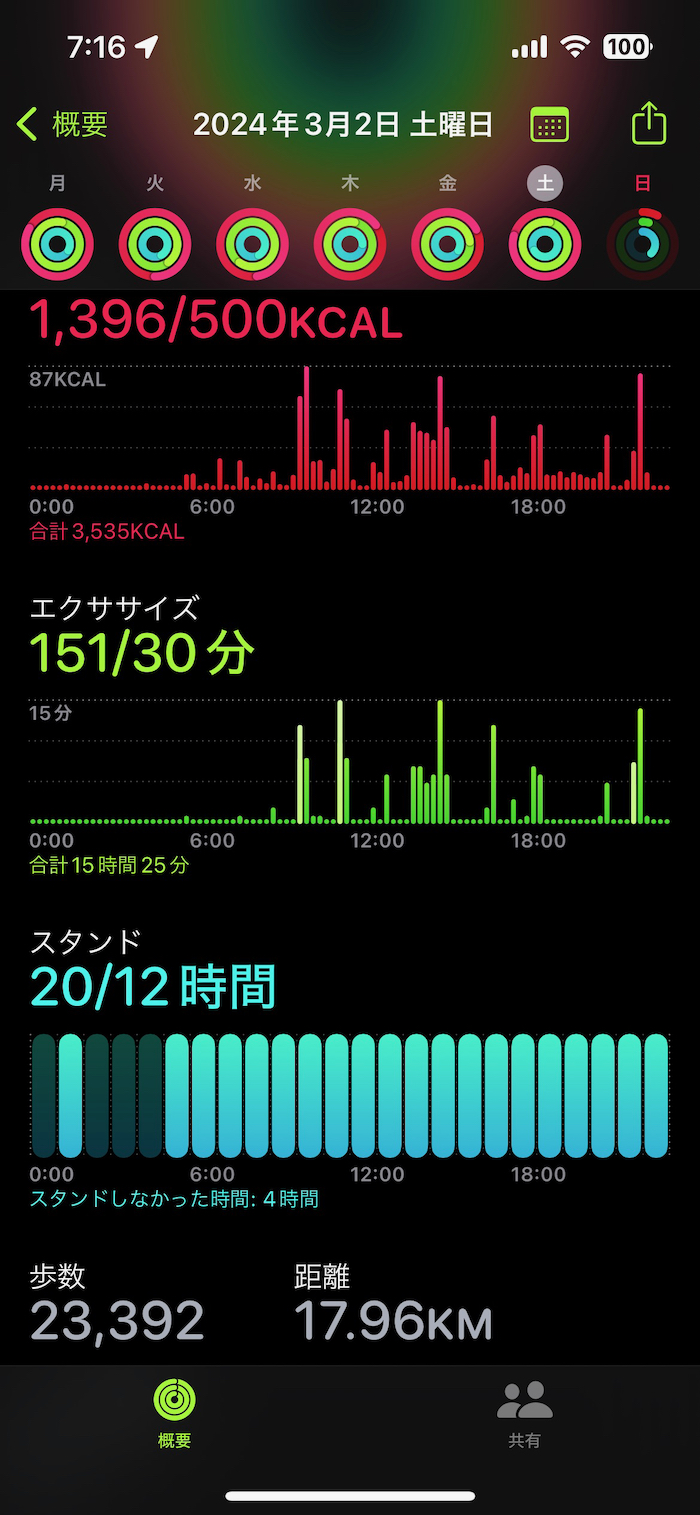Select Tuesday (火) activity rings
Image resolution: width=700 pixels, height=1515 pixels.
(x=155, y=244)
